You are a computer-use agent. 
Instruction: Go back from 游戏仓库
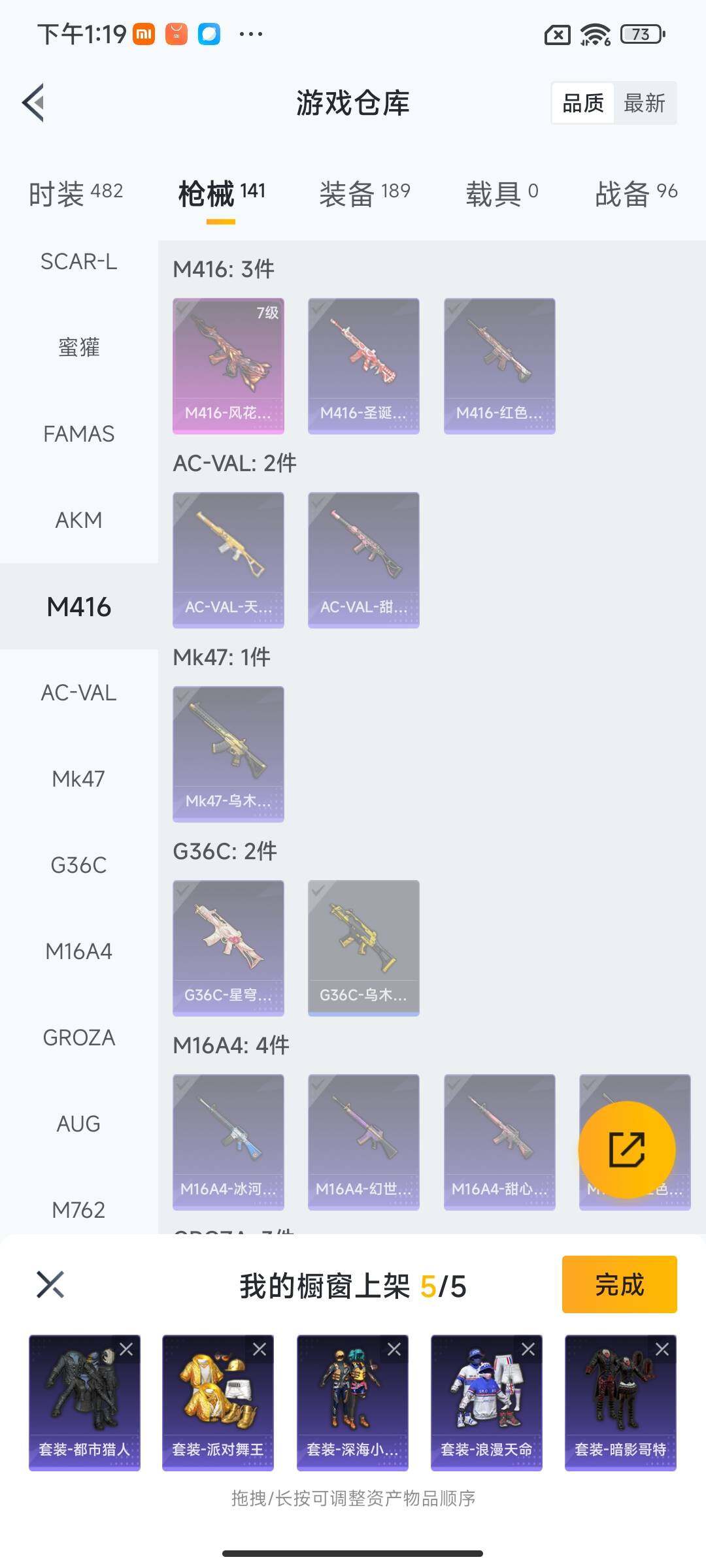(x=34, y=103)
